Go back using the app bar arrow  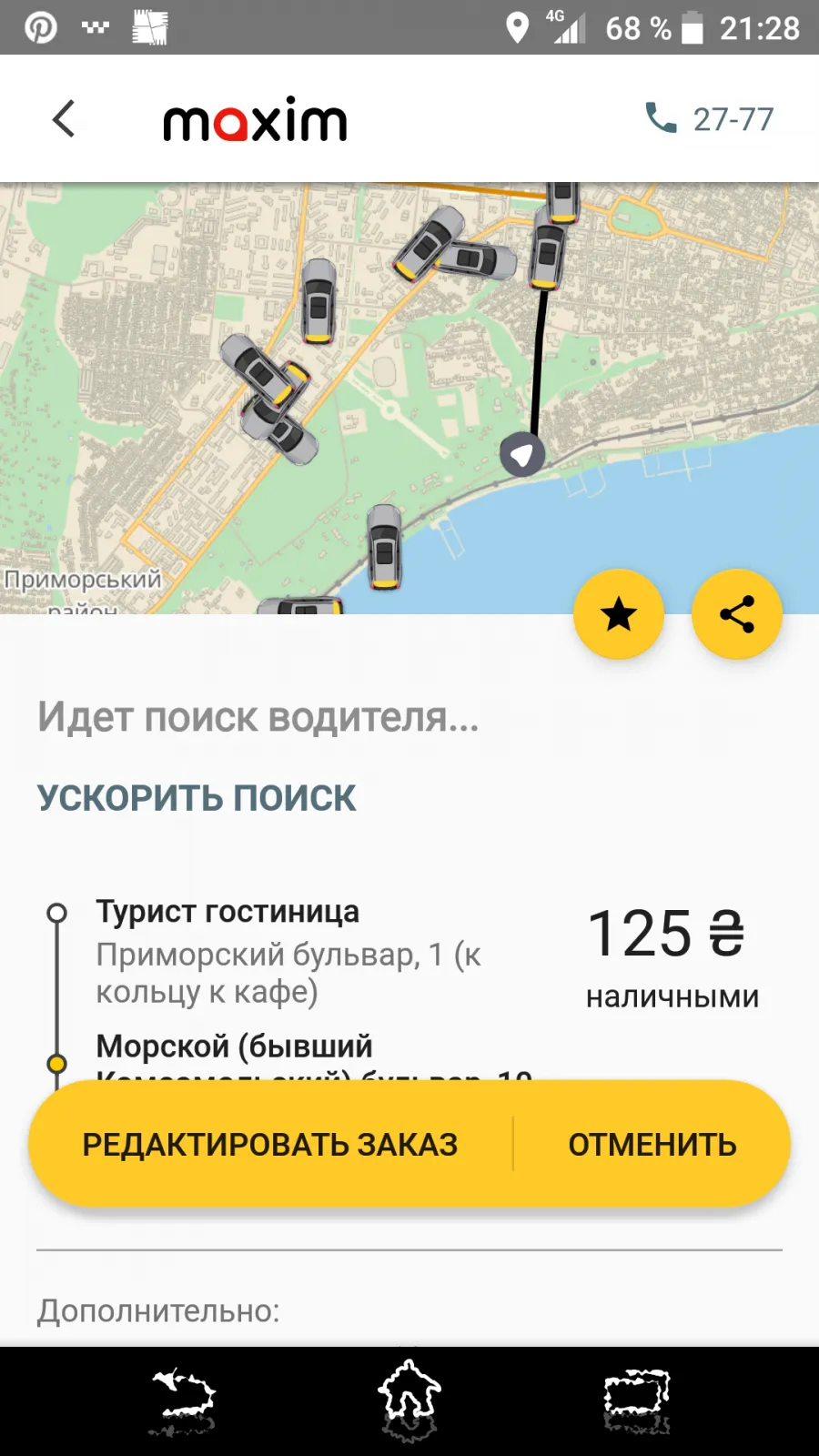point(64,119)
